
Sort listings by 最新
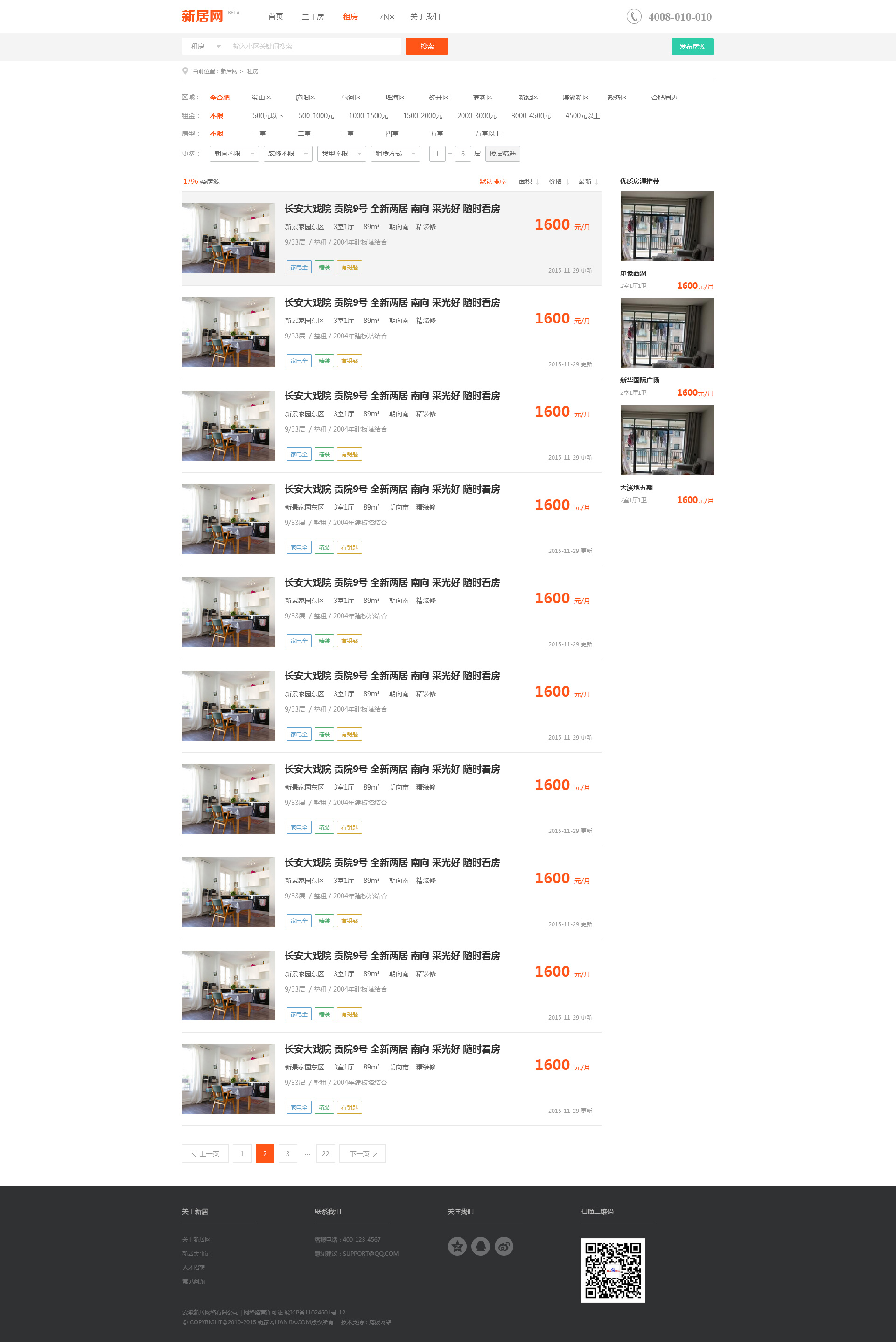(588, 182)
